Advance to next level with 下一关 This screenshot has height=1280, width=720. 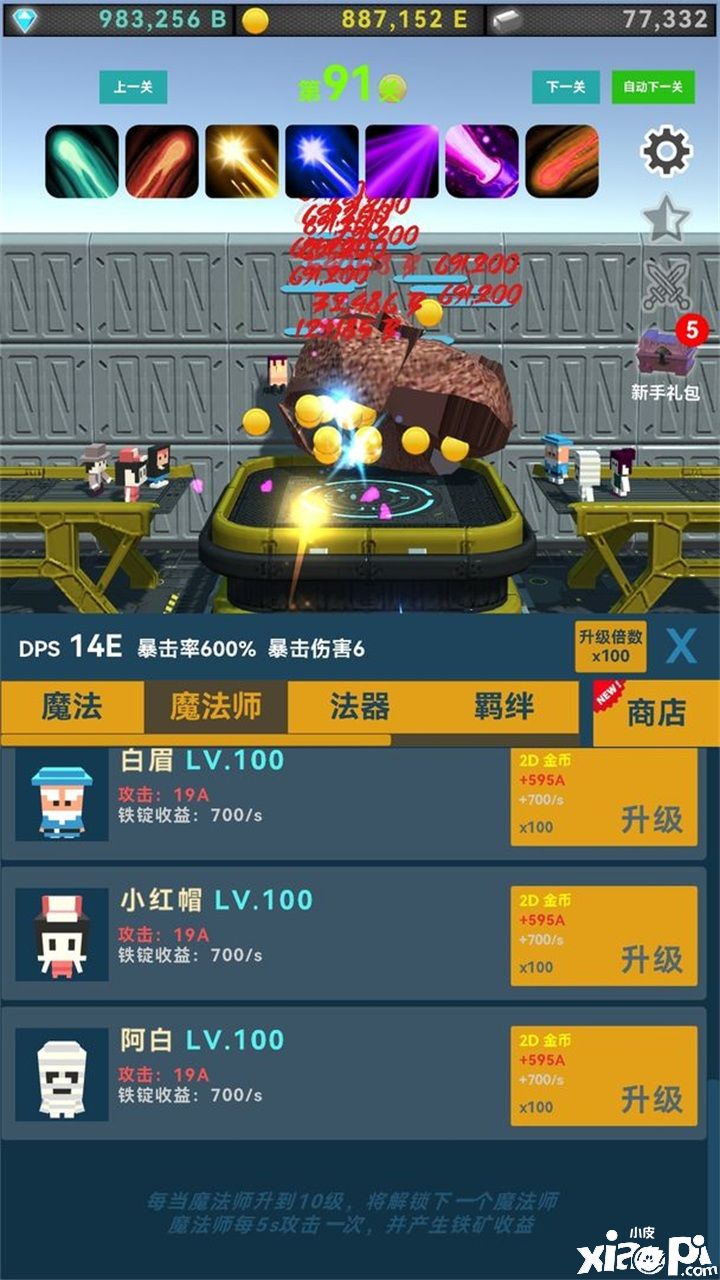(x=565, y=87)
